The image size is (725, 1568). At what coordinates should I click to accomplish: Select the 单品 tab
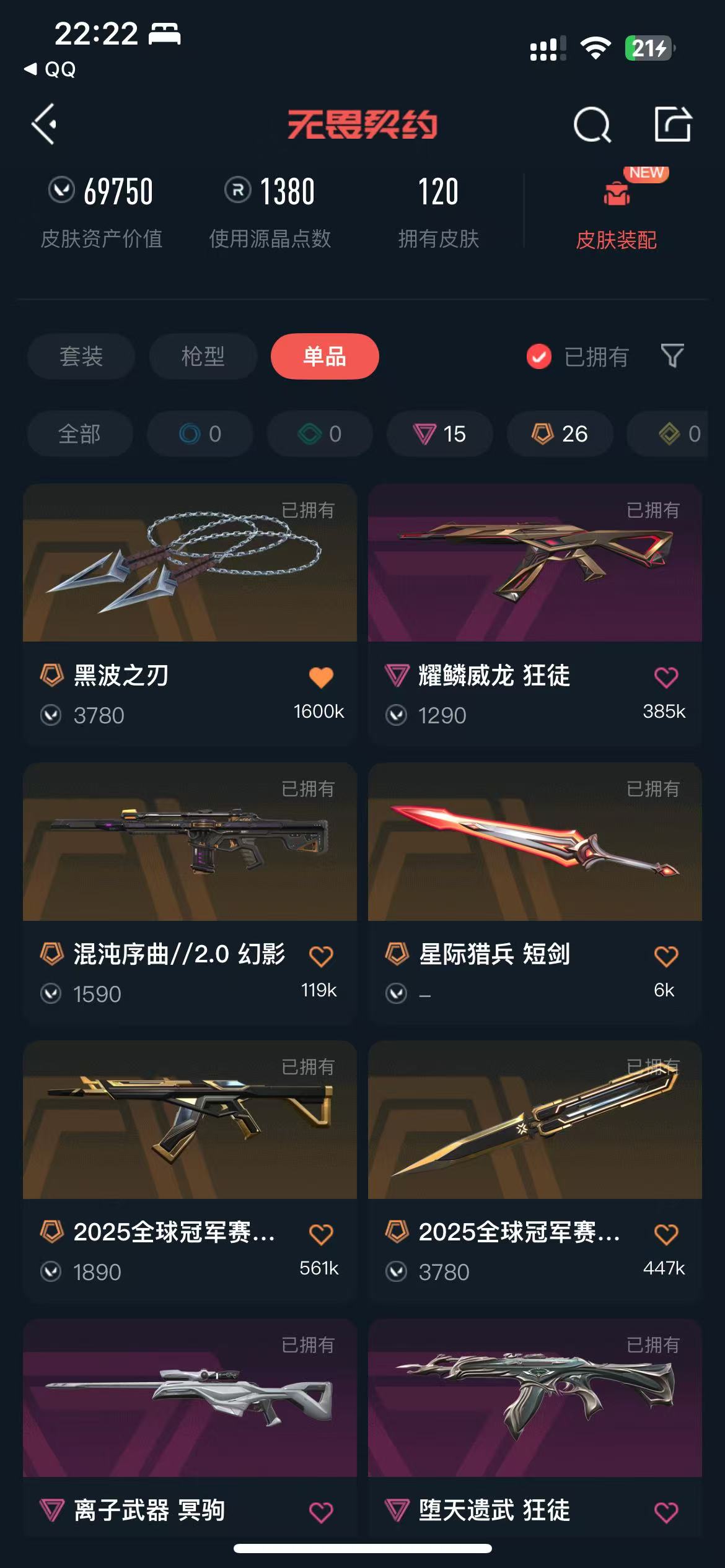click(x=325, y=356)
